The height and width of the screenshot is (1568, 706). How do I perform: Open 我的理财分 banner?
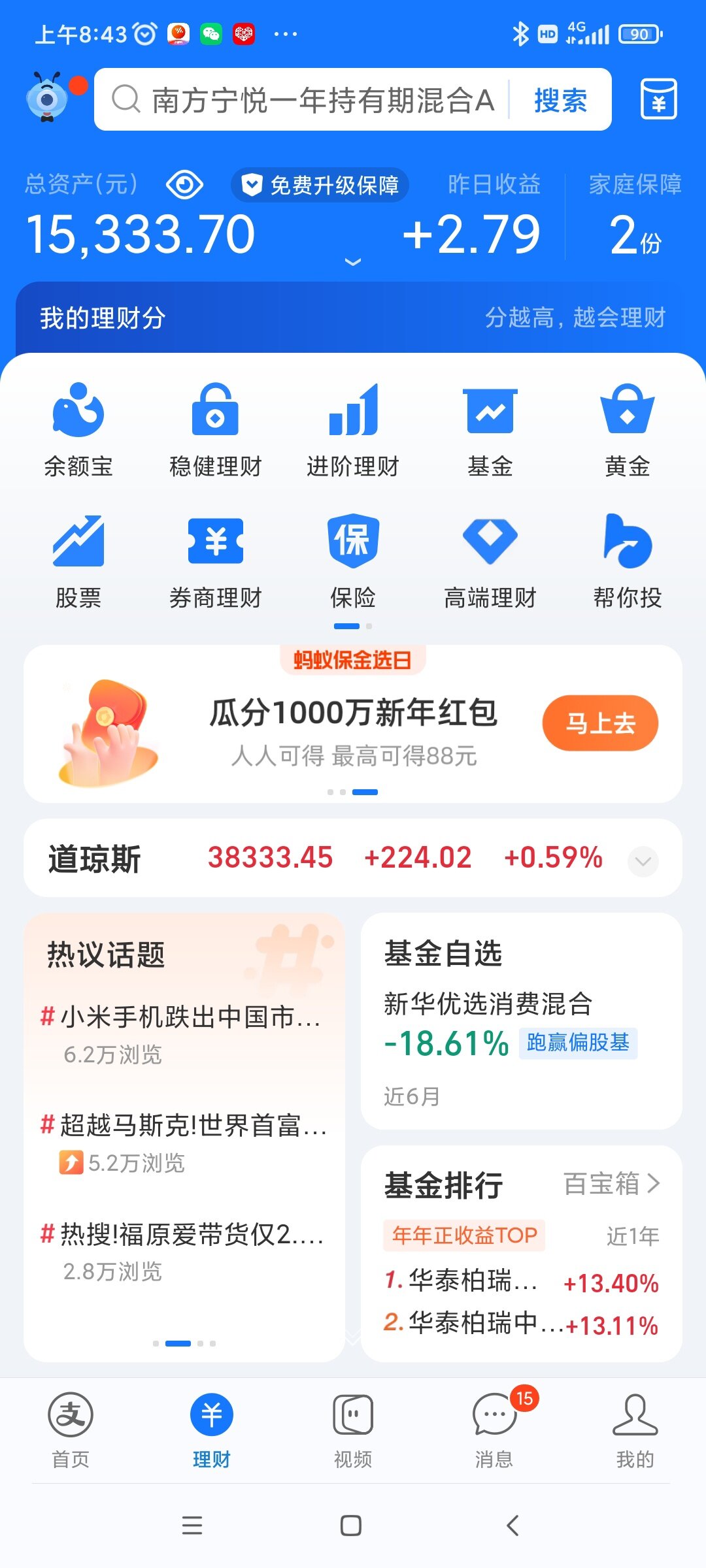353,318
